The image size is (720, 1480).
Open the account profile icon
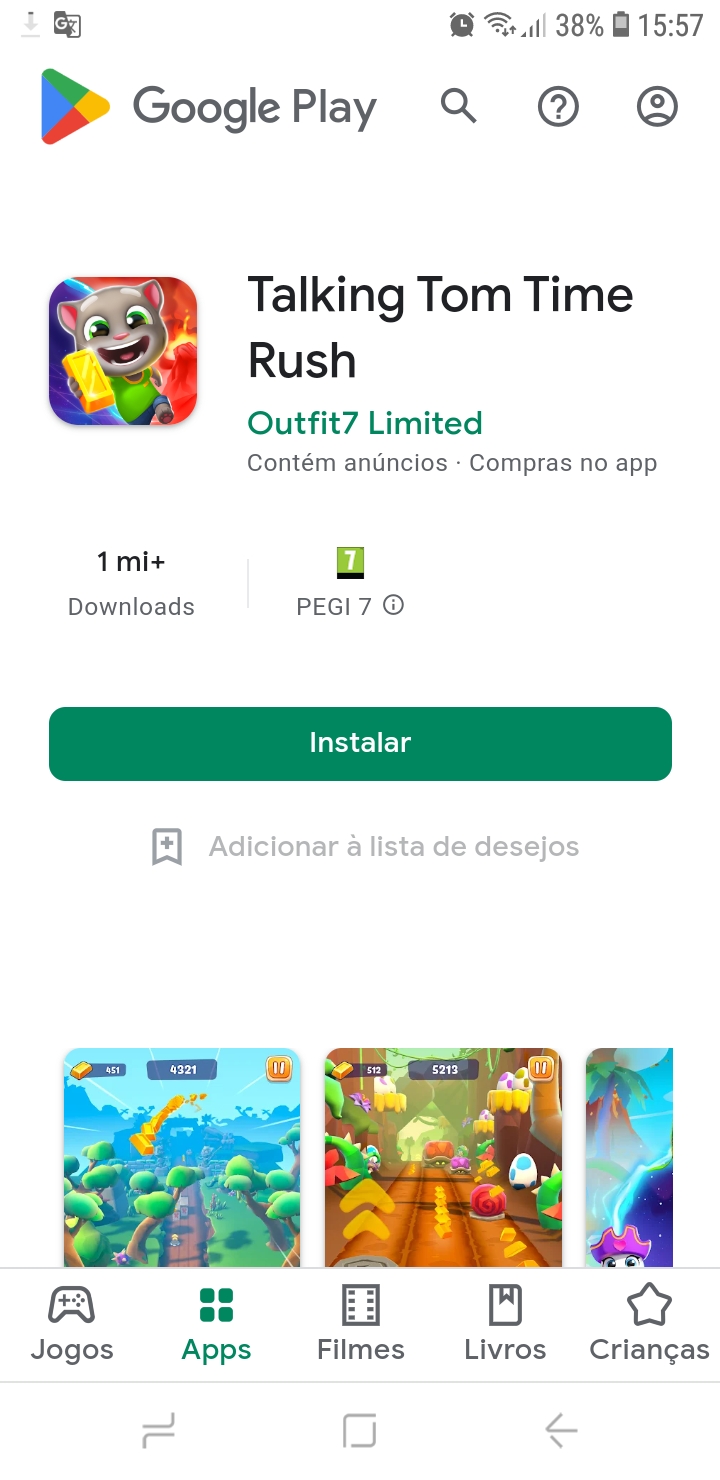click(657, 106)
